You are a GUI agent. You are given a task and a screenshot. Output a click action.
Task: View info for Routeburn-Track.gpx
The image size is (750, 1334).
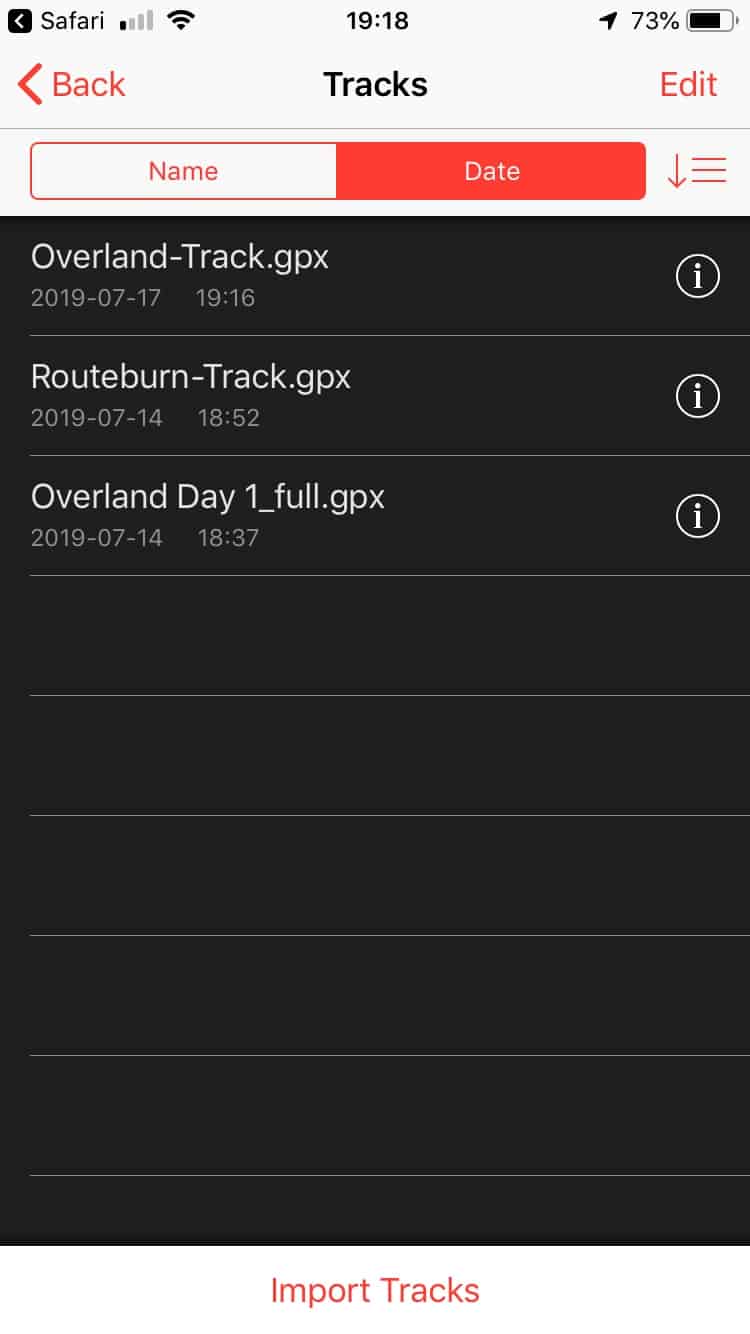tap(697, 396)
